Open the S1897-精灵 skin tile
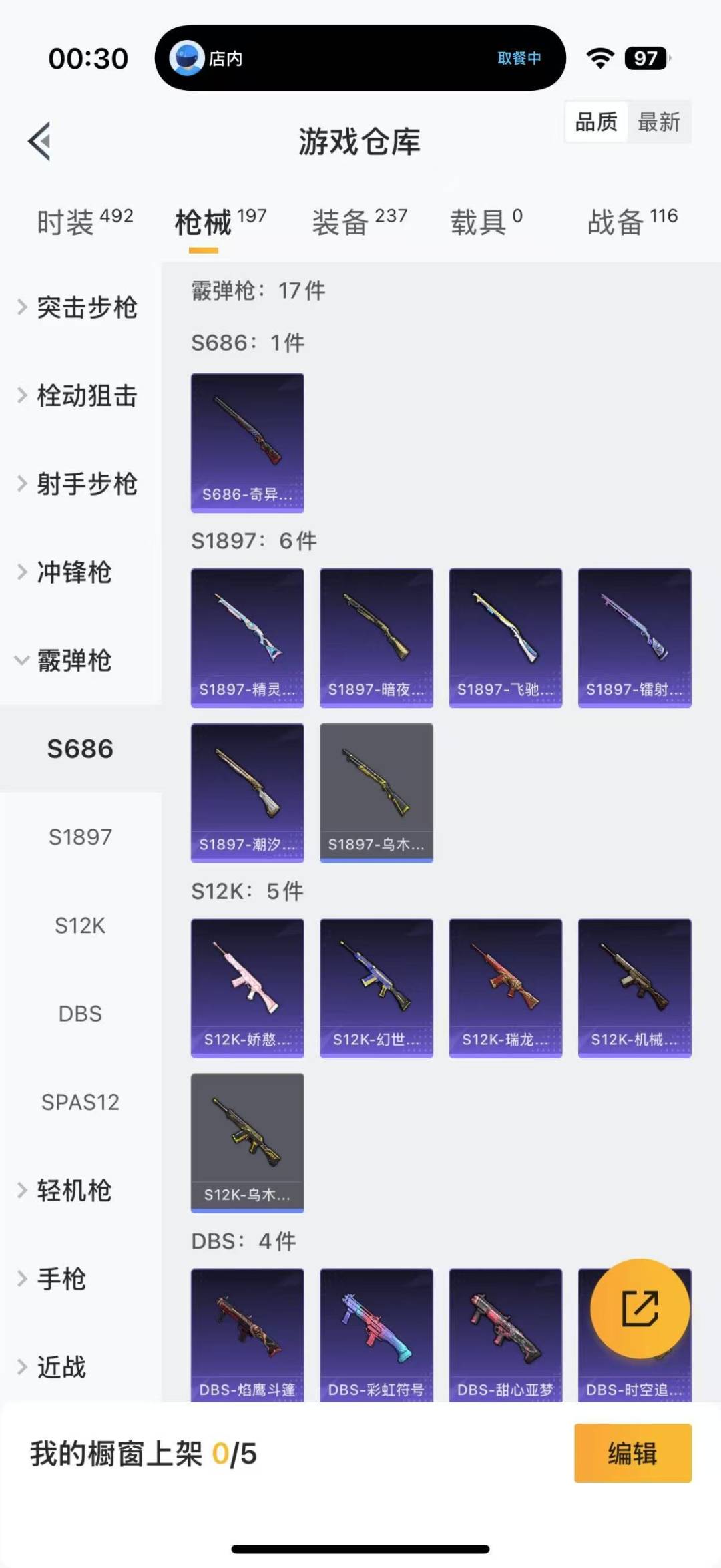 pos(247,637)
